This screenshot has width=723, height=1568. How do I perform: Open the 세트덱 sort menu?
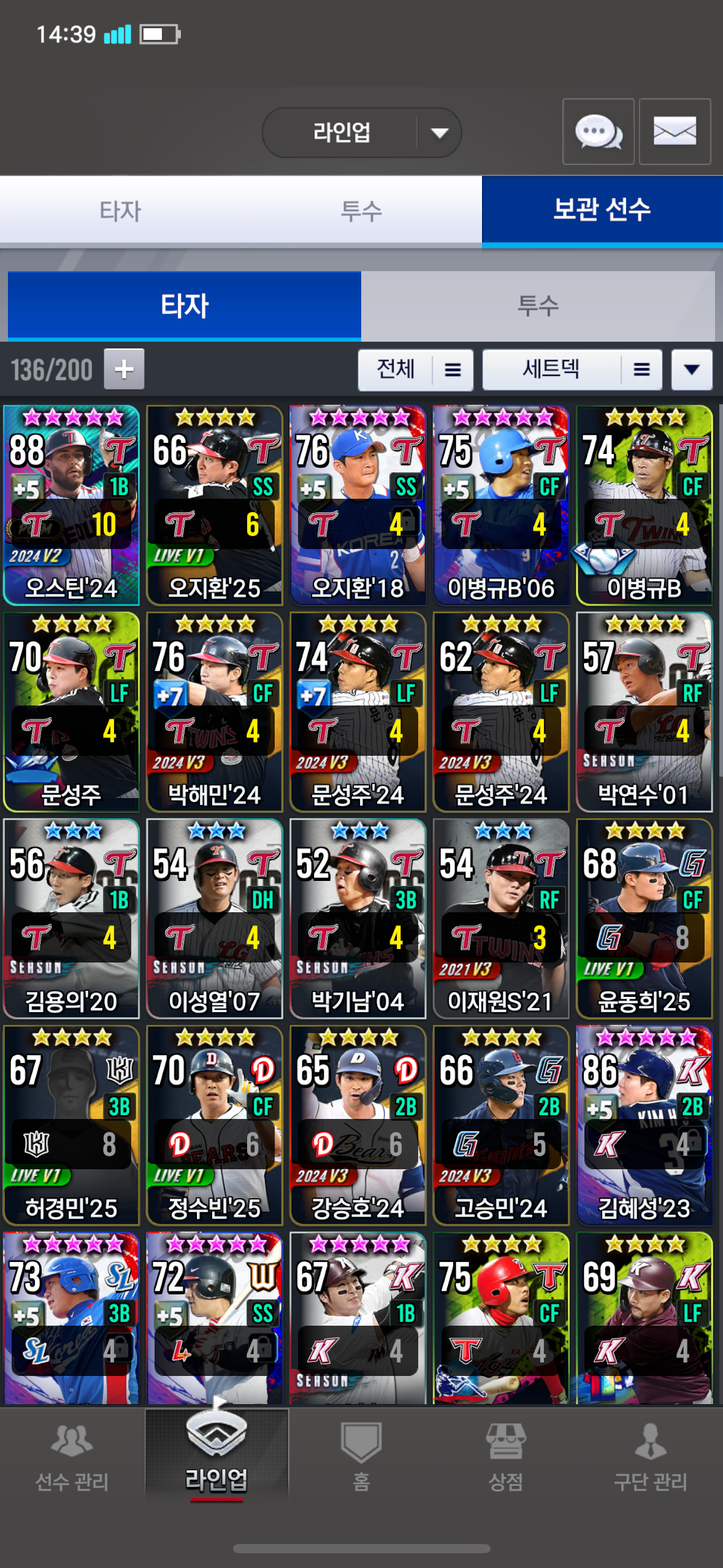click(x=572, y=370)
